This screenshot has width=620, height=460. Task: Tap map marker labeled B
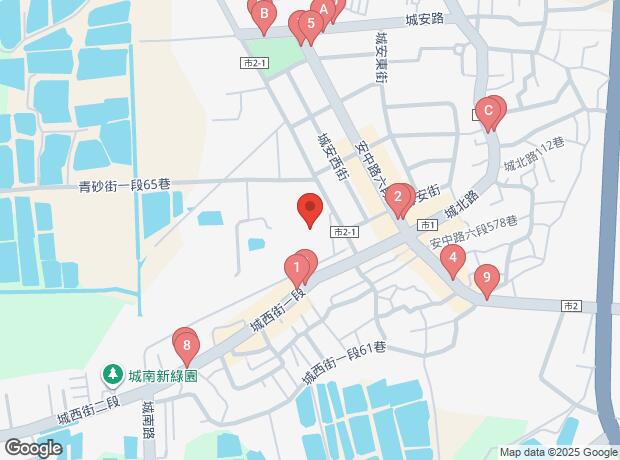264,17
